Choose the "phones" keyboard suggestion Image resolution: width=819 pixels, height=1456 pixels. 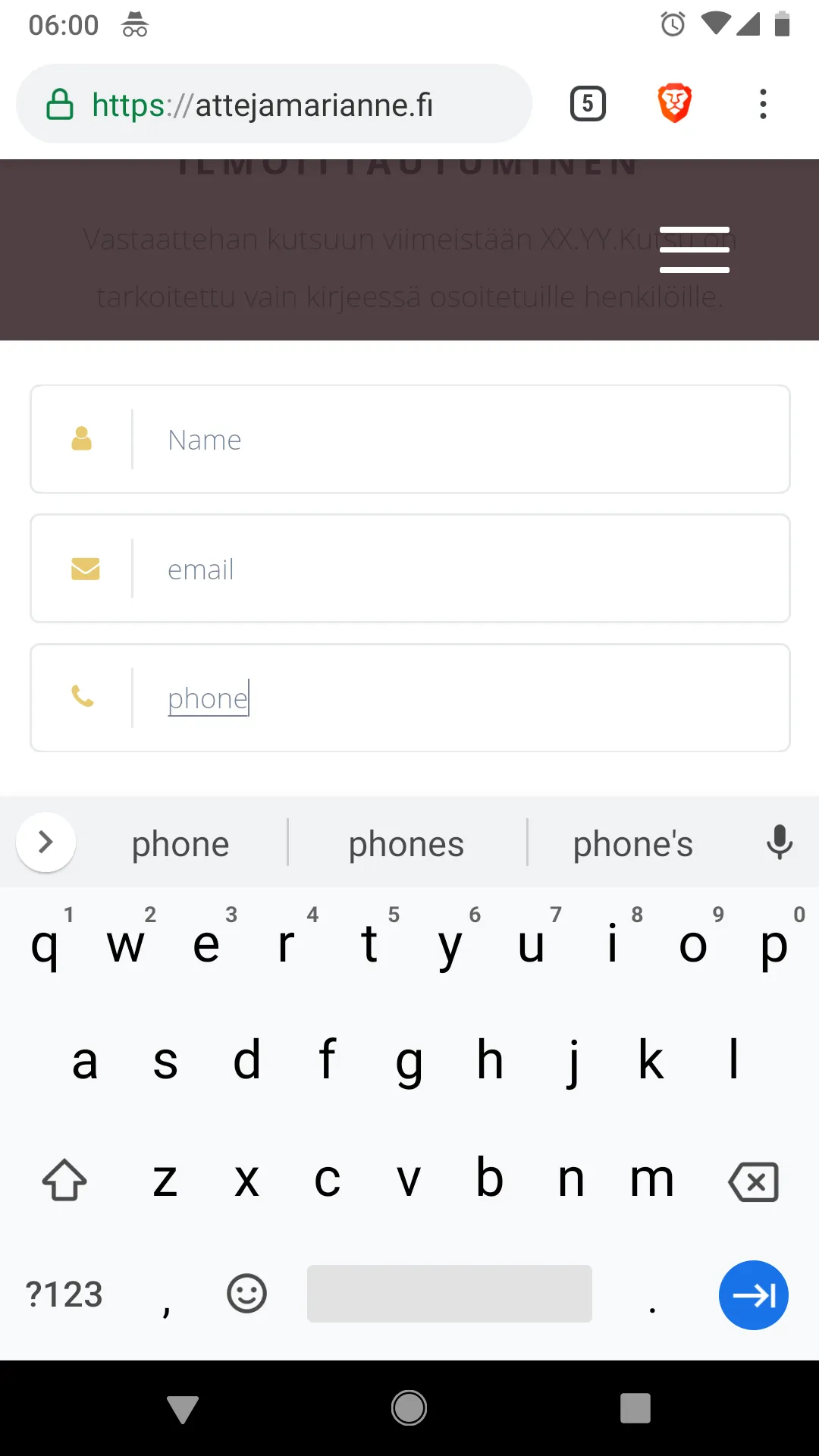click(x=406, y=844)
